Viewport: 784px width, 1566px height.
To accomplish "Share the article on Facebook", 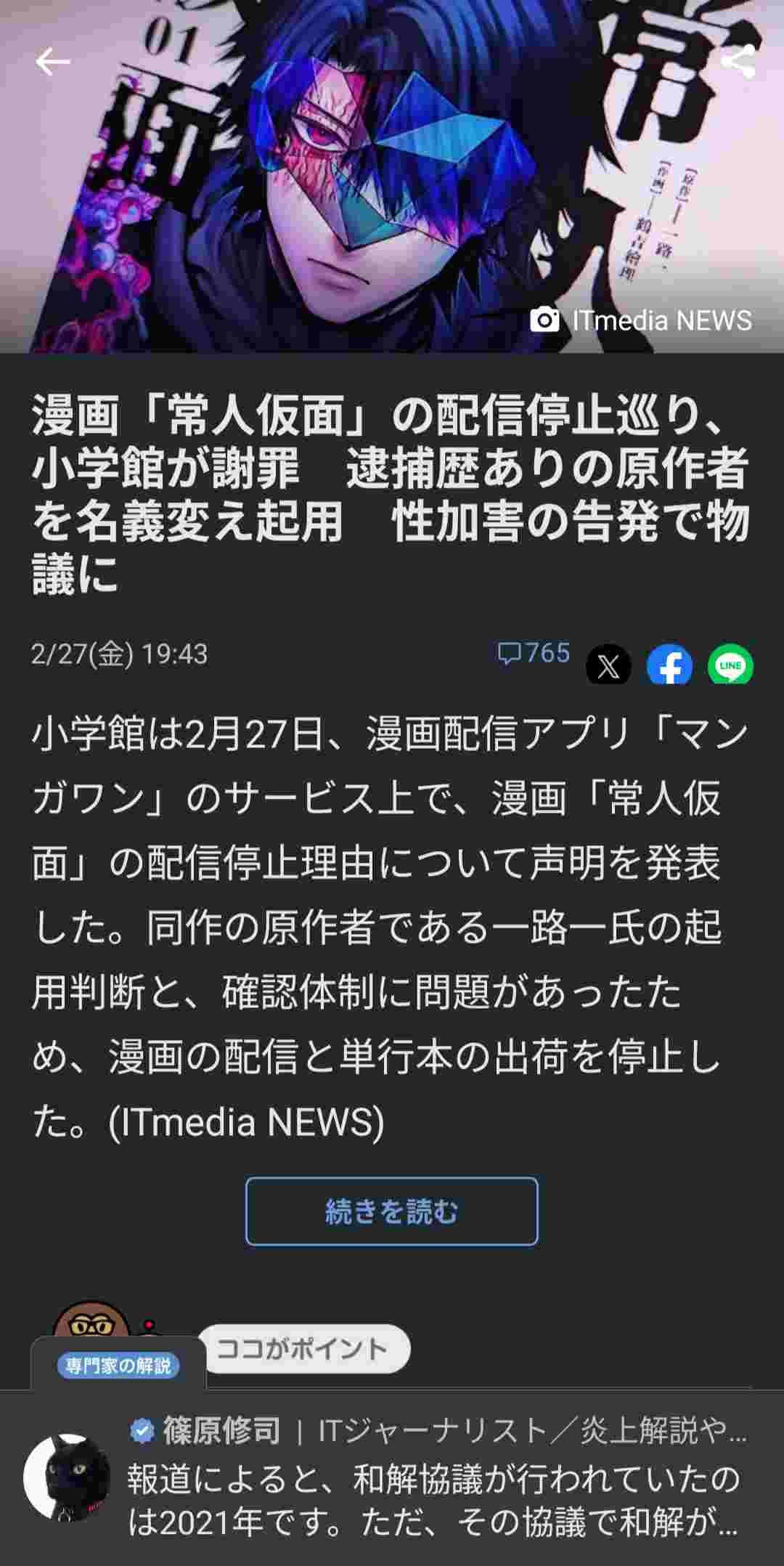I will [x=669, y=665].
